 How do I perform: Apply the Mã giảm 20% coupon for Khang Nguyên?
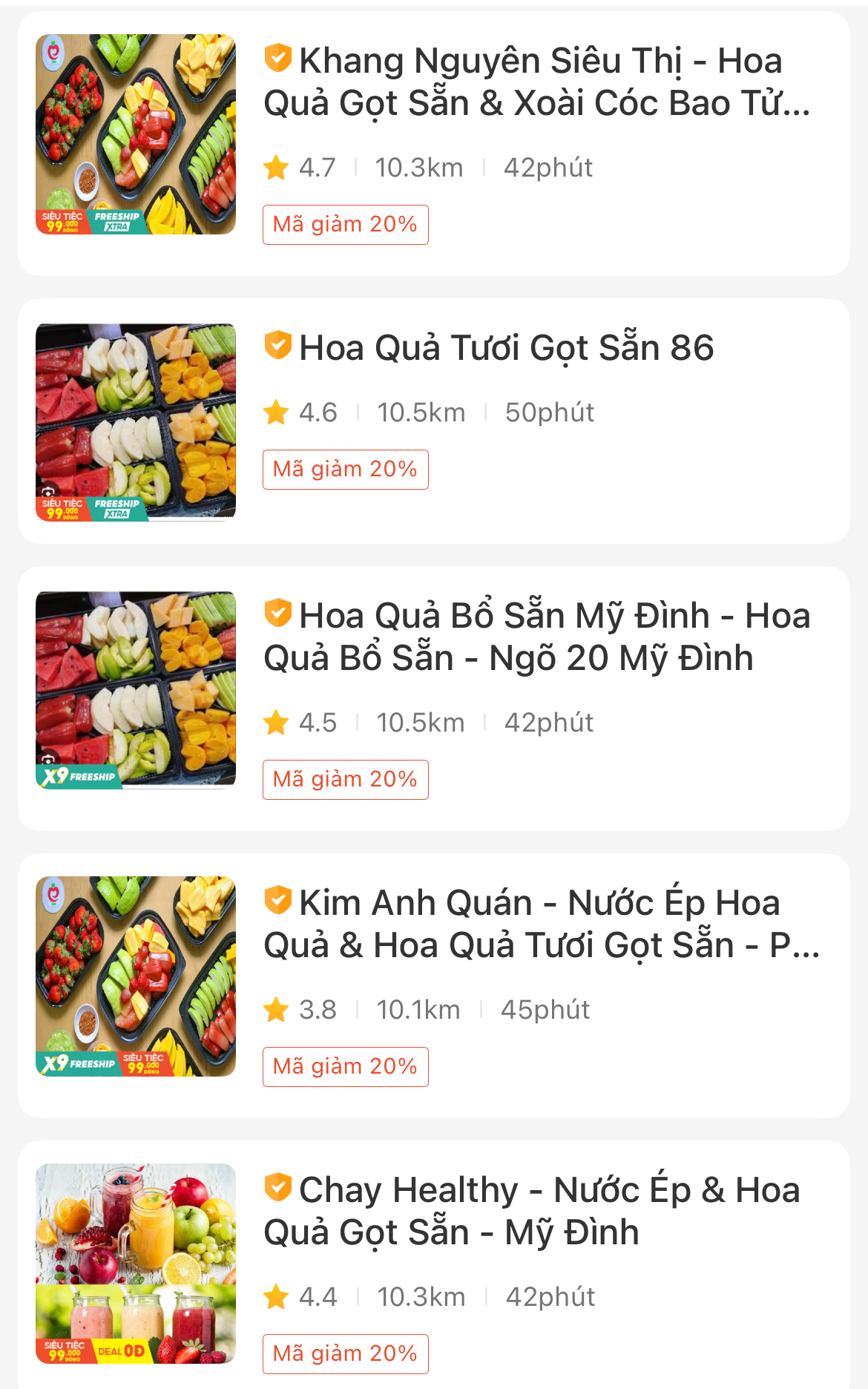tap(346, 224)
